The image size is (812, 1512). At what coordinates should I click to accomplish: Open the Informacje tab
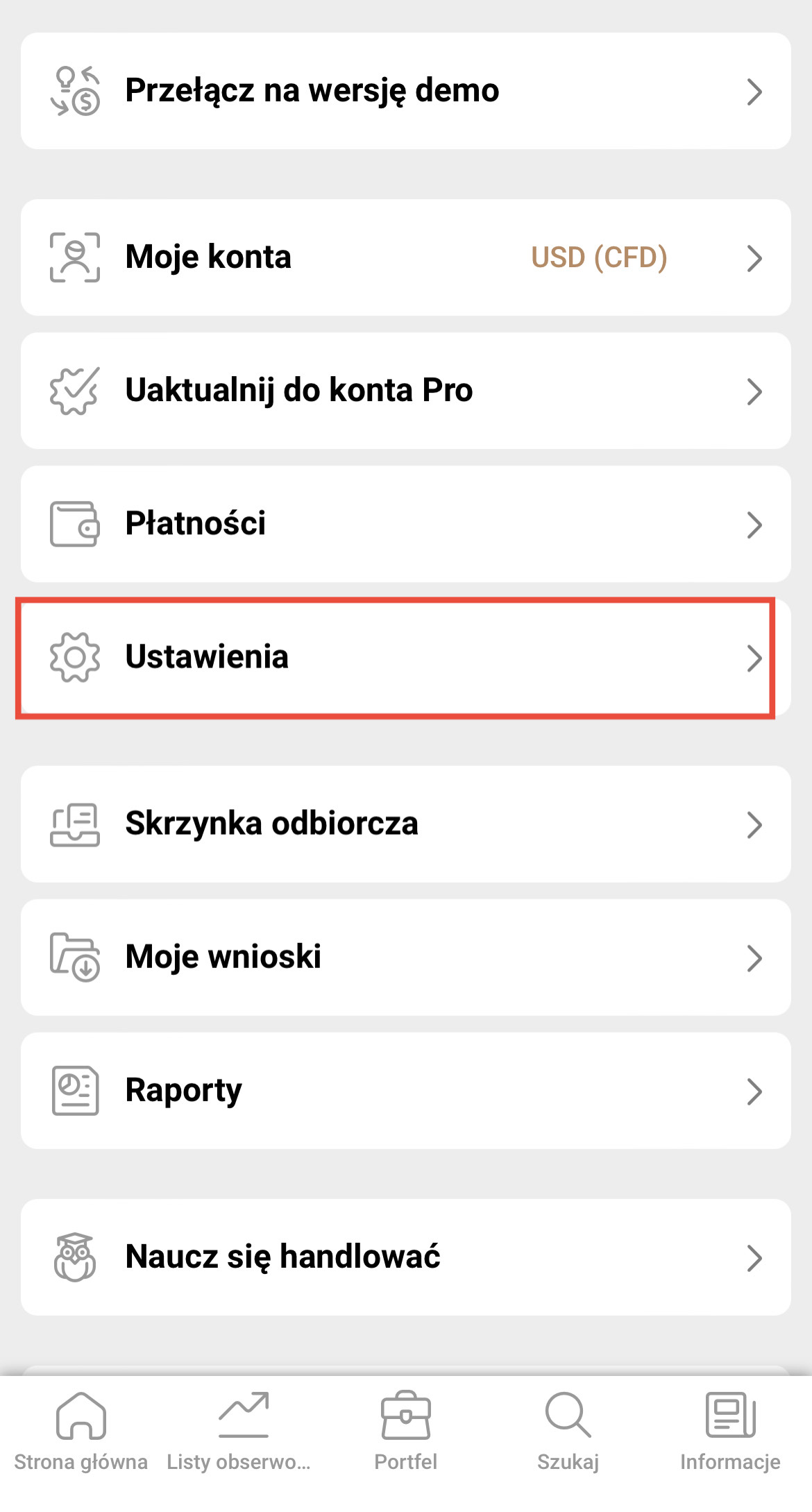(730, 1432)
